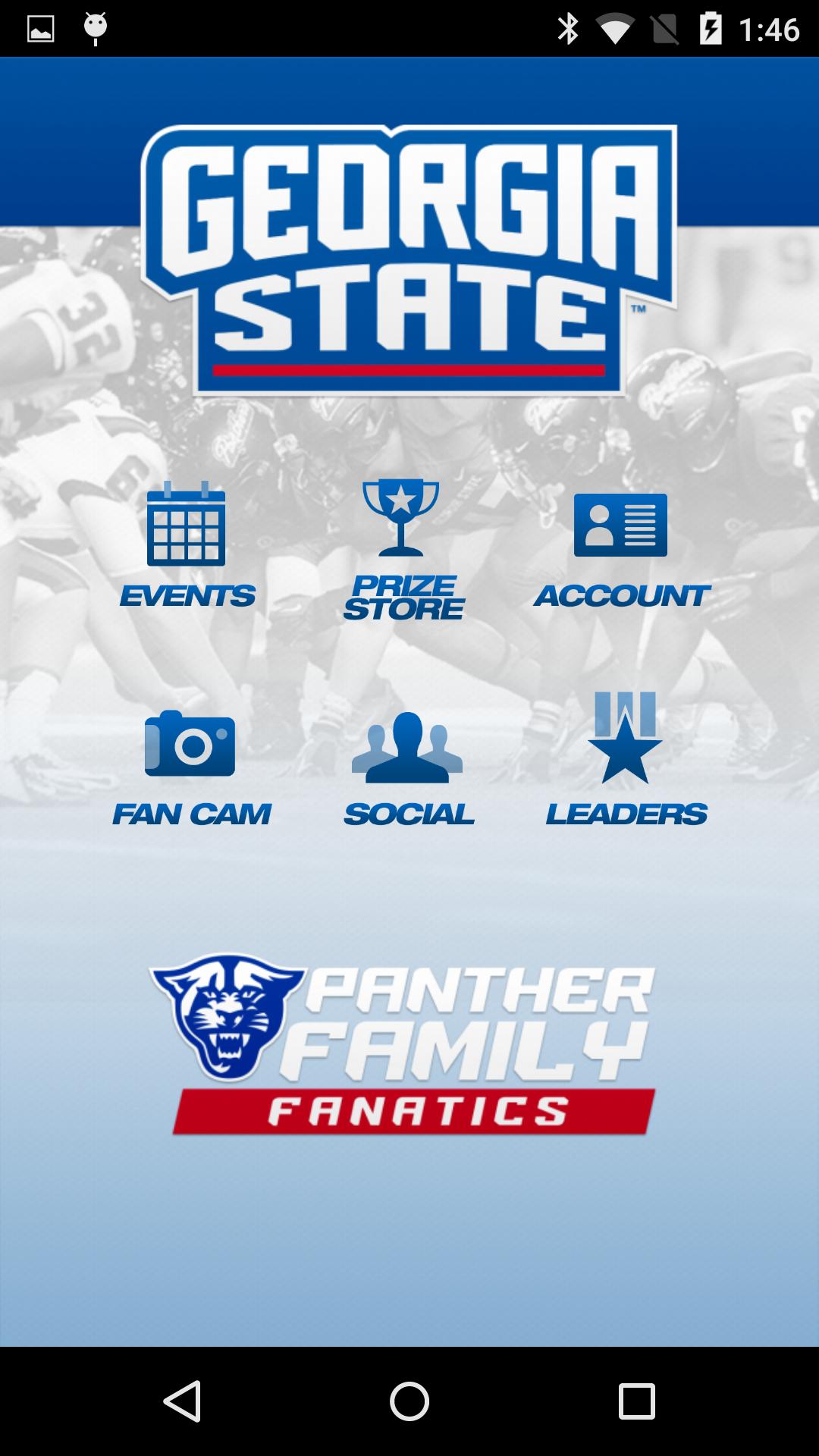Screen dimensions: 819x1456
Task: Tap the ACCOUNT text label
Action: click(622, 596)
